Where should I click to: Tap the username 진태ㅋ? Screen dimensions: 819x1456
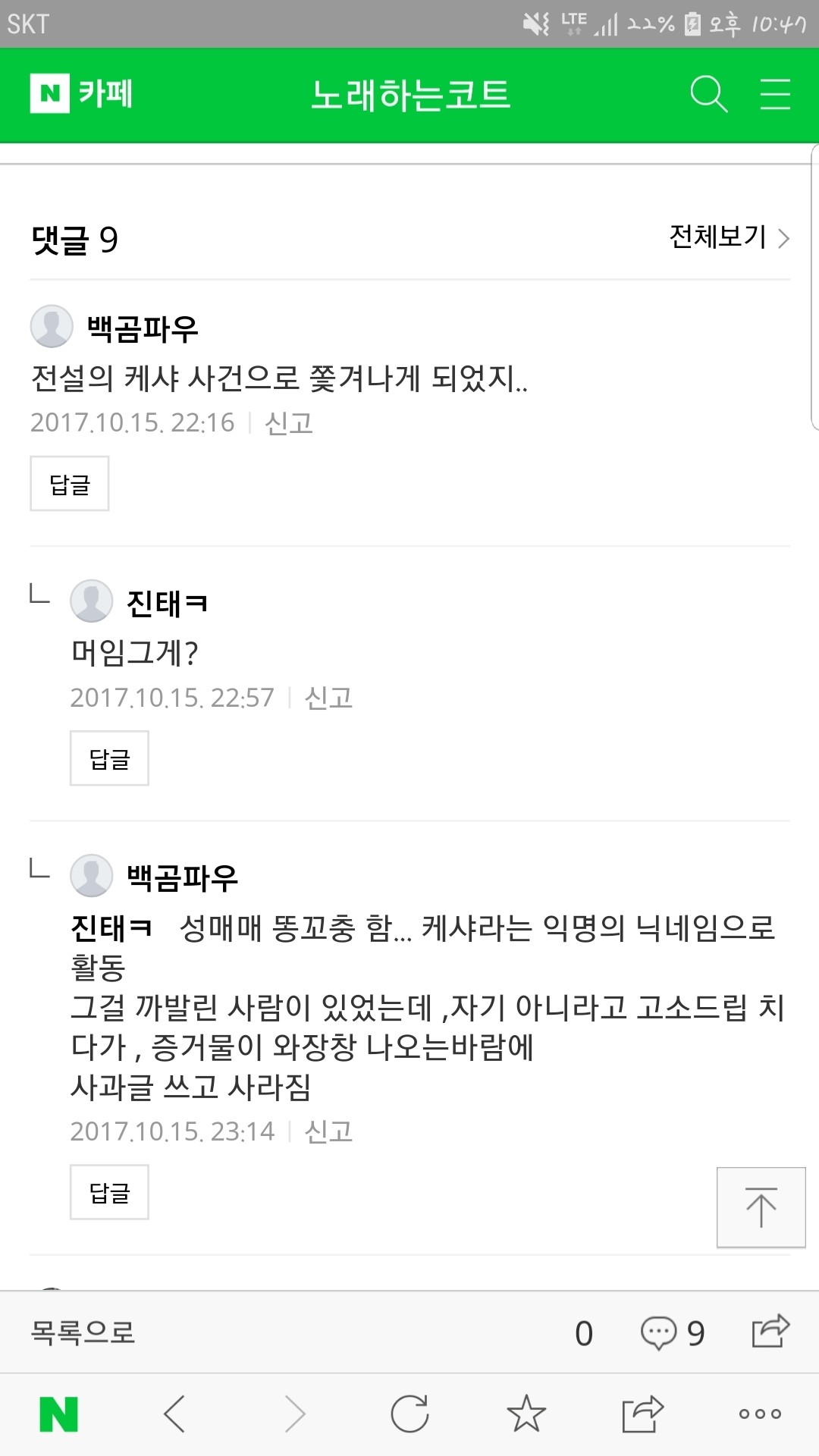click(168, 601)
